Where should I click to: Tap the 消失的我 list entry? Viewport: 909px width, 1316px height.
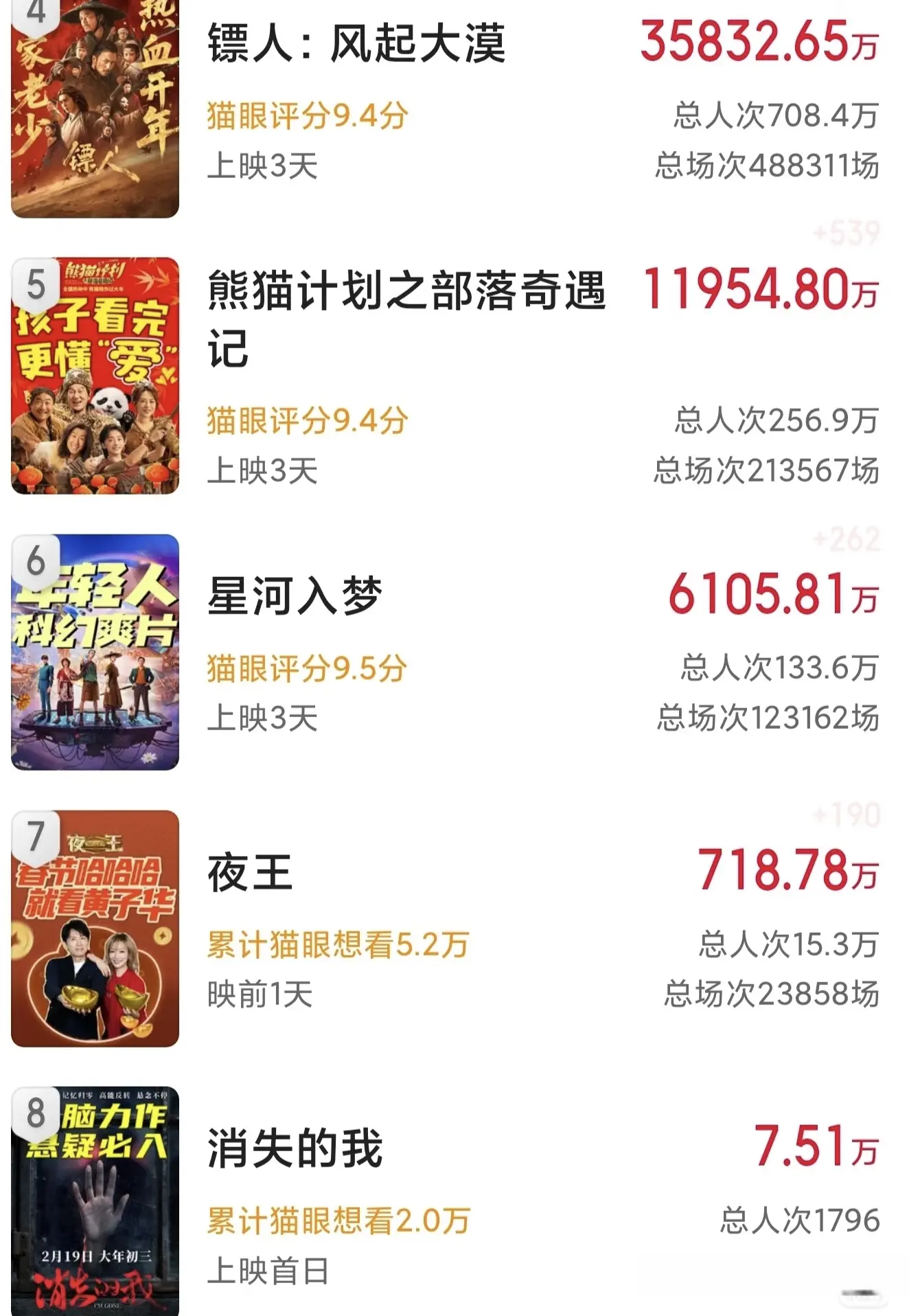[x=295, y=1148]
